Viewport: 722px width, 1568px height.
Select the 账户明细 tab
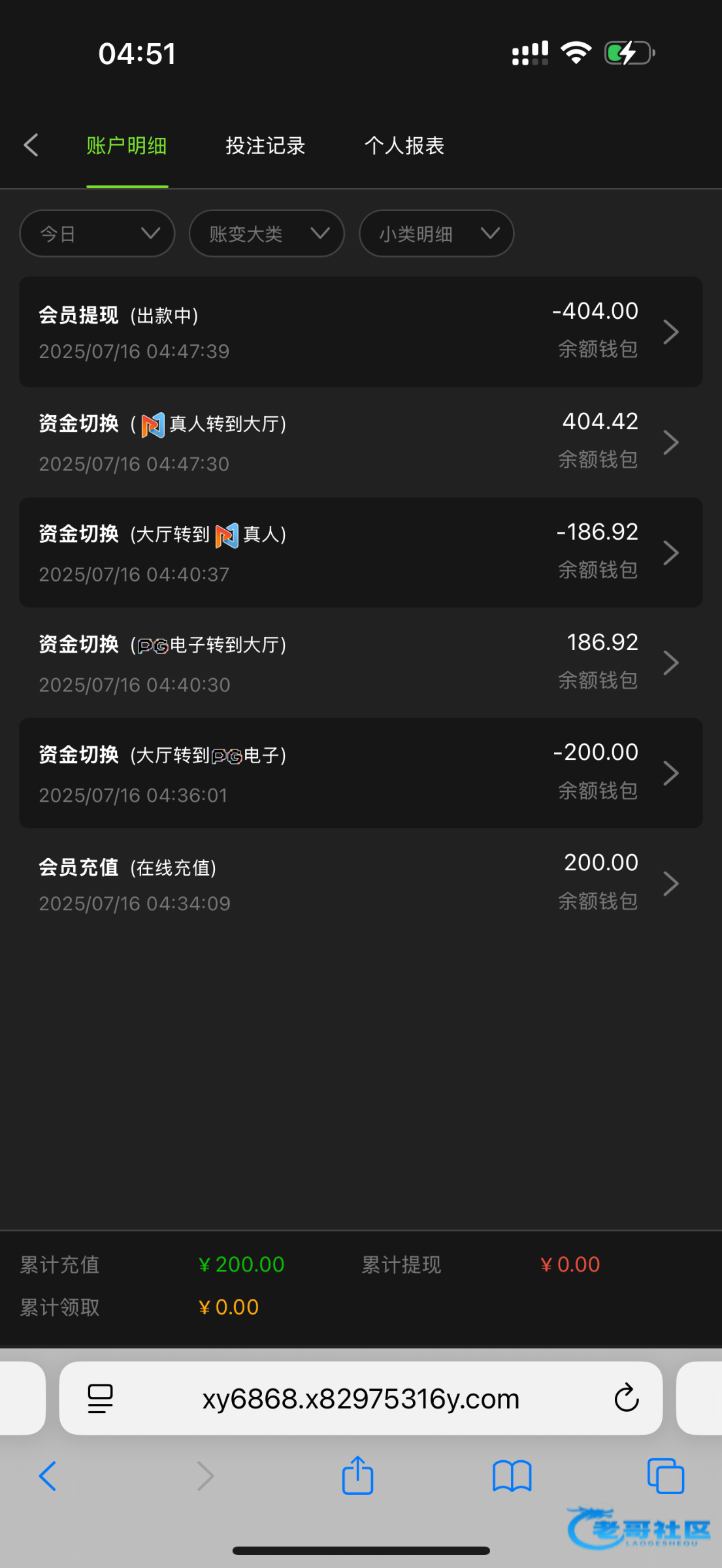point(127,145)
